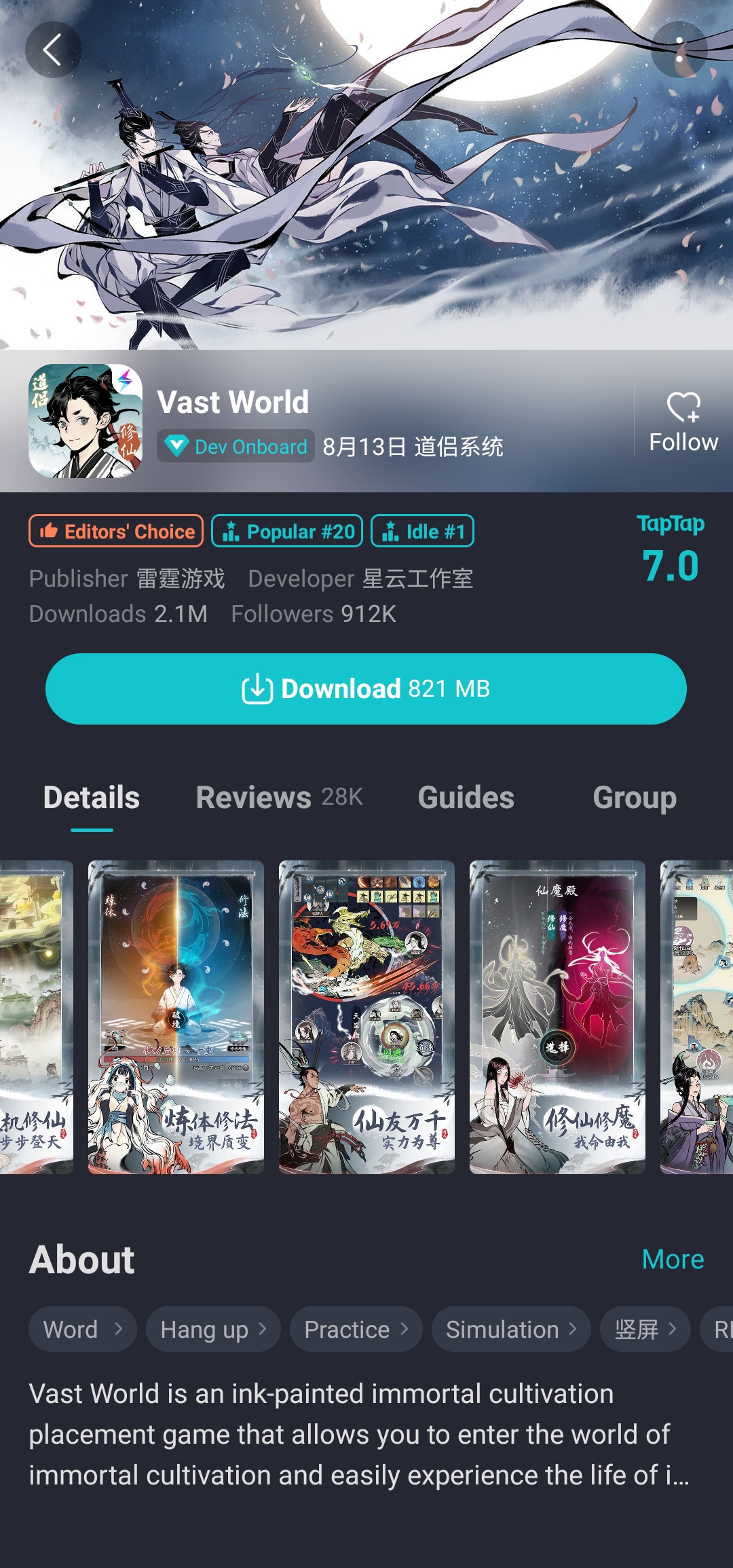View the 仙友万千 screenshot
This screenshot has width=733, height=1568.
366,1017
